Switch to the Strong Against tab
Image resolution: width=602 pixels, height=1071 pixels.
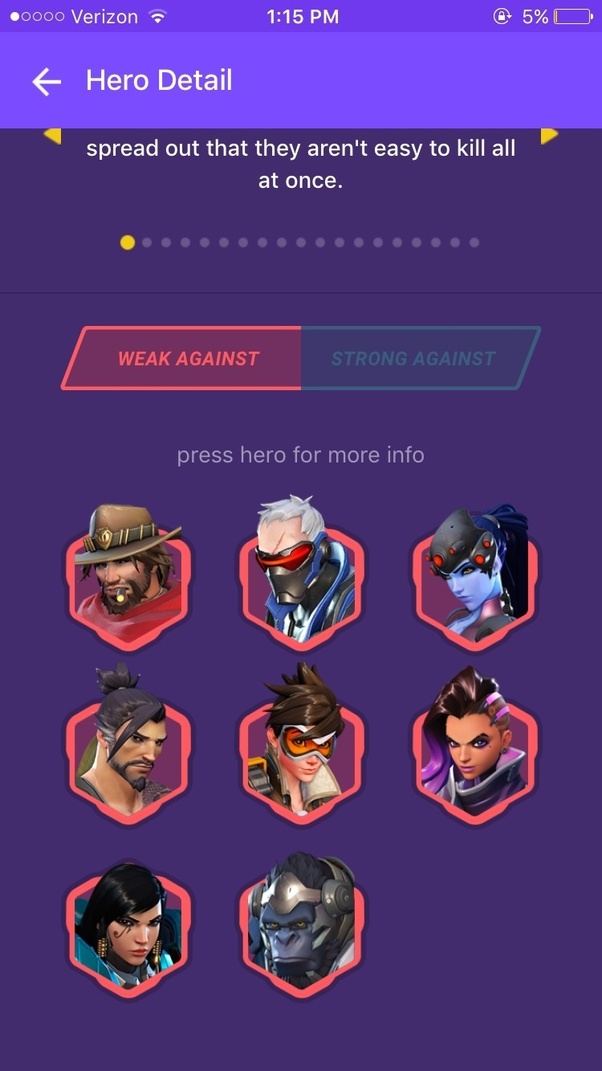[x=414, y=358]
